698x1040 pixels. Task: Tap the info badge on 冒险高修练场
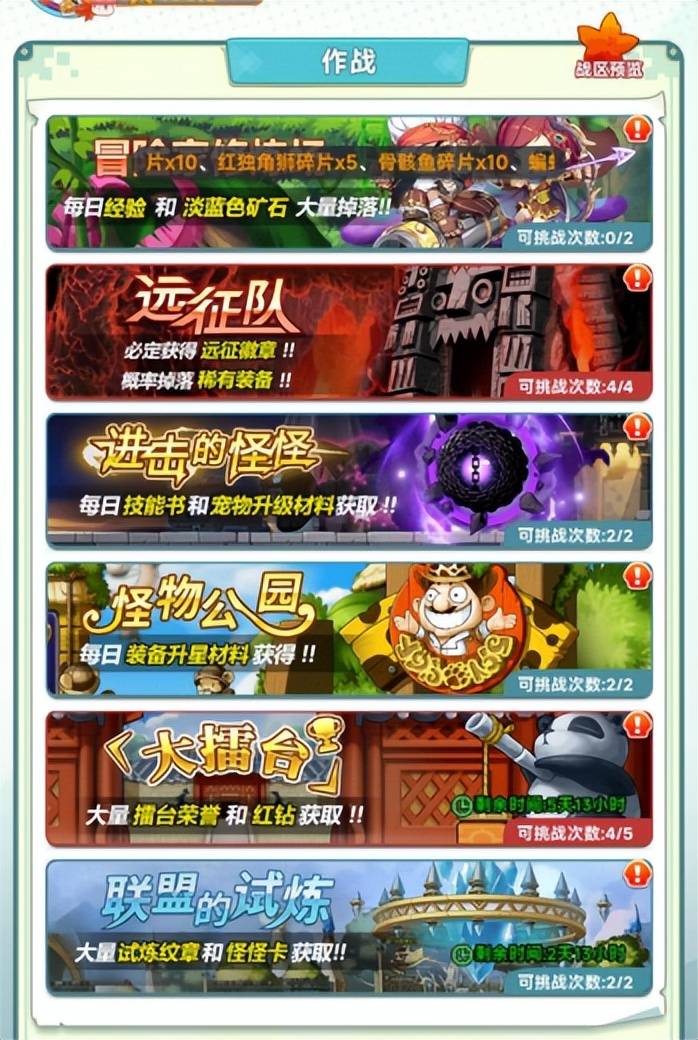[637, 129]
